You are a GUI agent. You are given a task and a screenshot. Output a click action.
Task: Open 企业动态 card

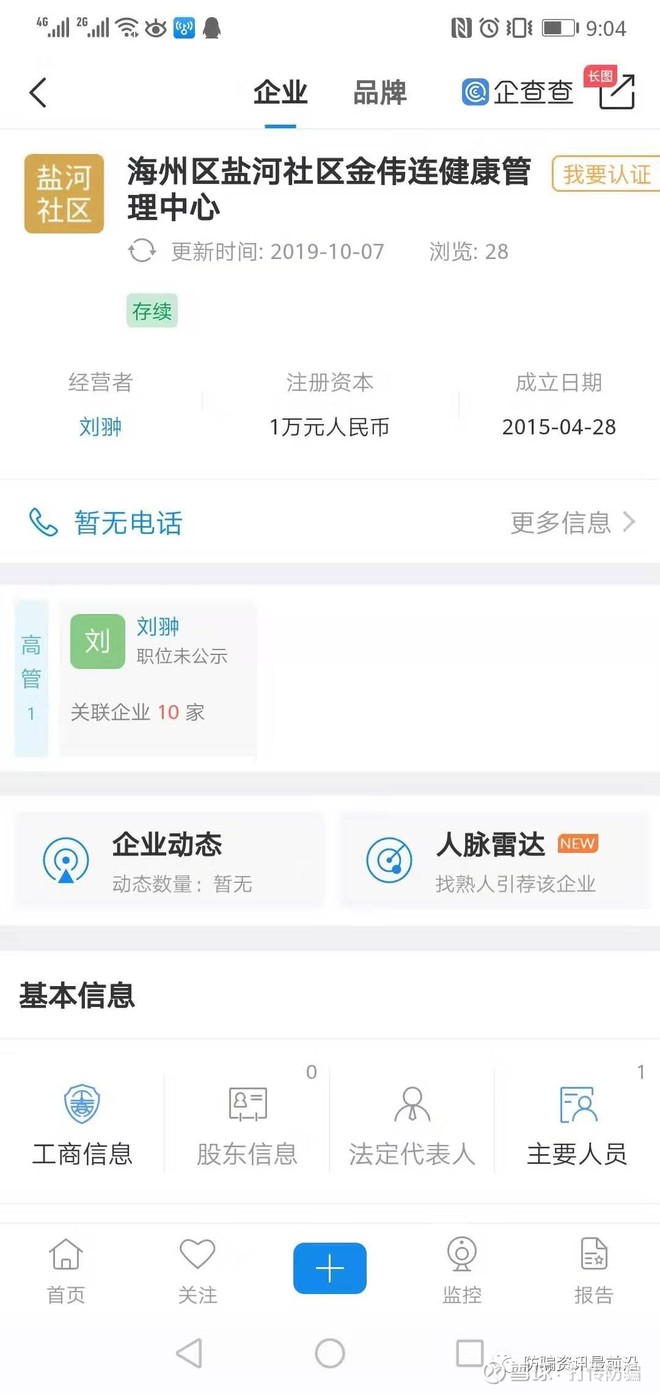click(168, 860)
